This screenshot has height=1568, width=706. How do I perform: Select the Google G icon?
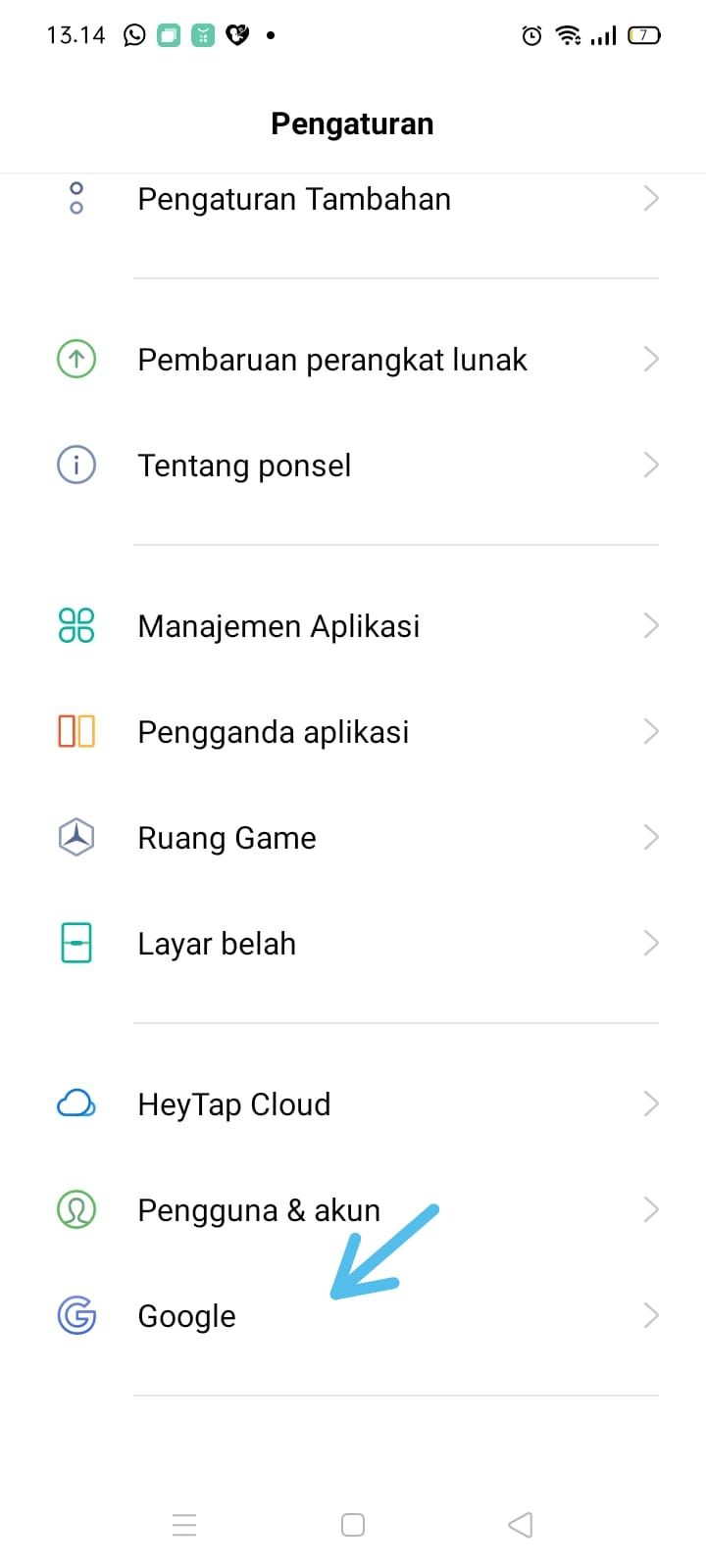click(x=76, y=1315)
